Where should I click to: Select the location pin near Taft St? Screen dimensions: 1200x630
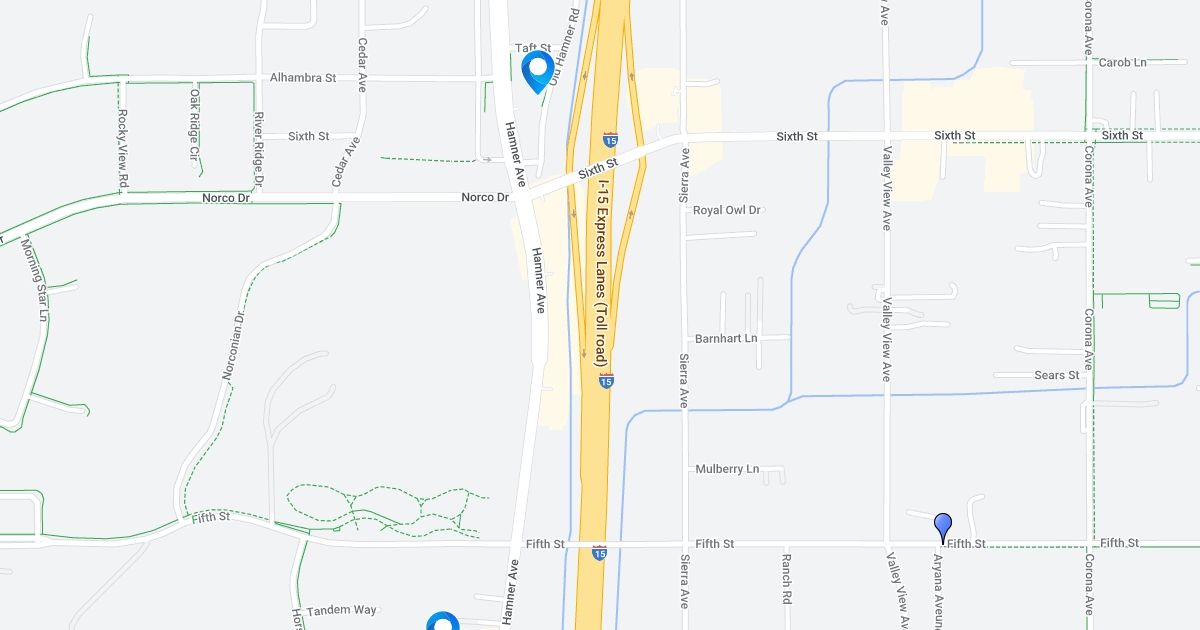coord(538,70)
